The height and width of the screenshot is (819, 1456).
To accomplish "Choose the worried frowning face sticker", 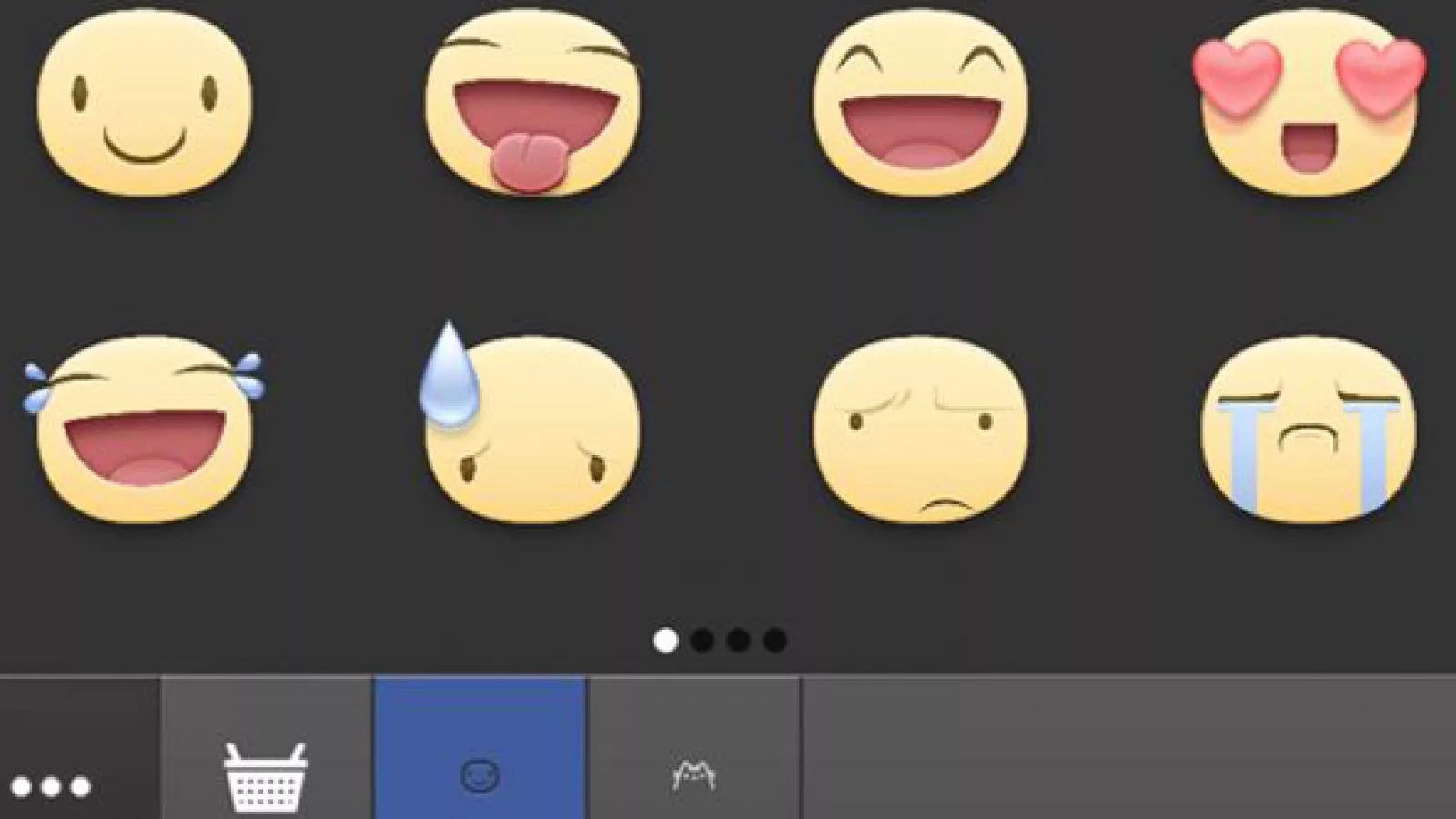I will [x=920, y=430].
